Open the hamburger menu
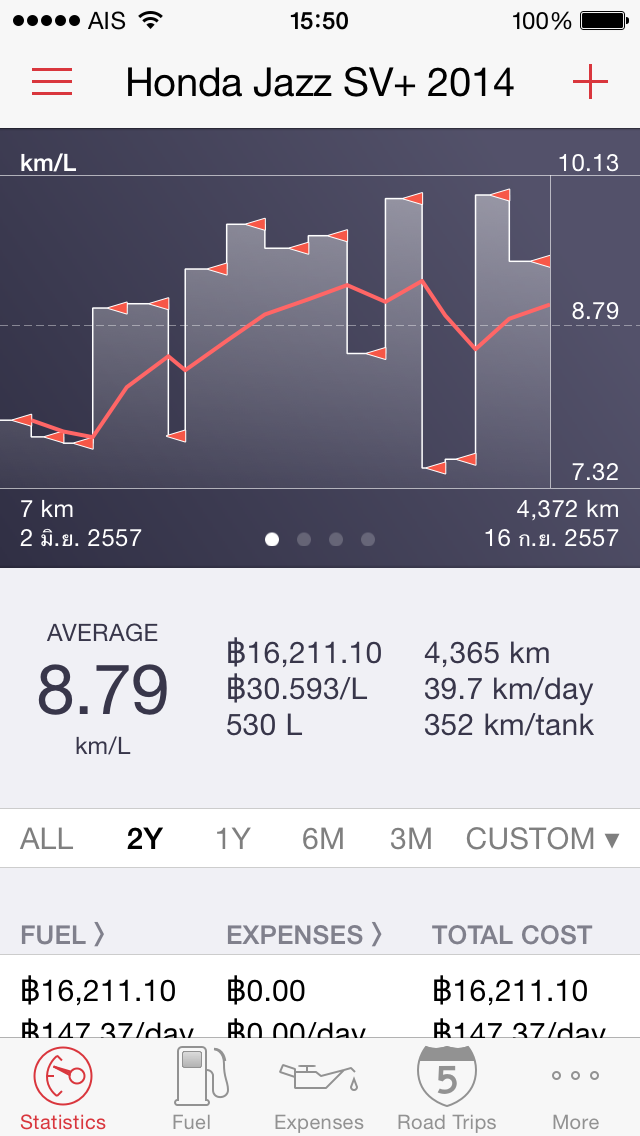The height and width of the screenshot is (1136, 640). coord(51,82)
